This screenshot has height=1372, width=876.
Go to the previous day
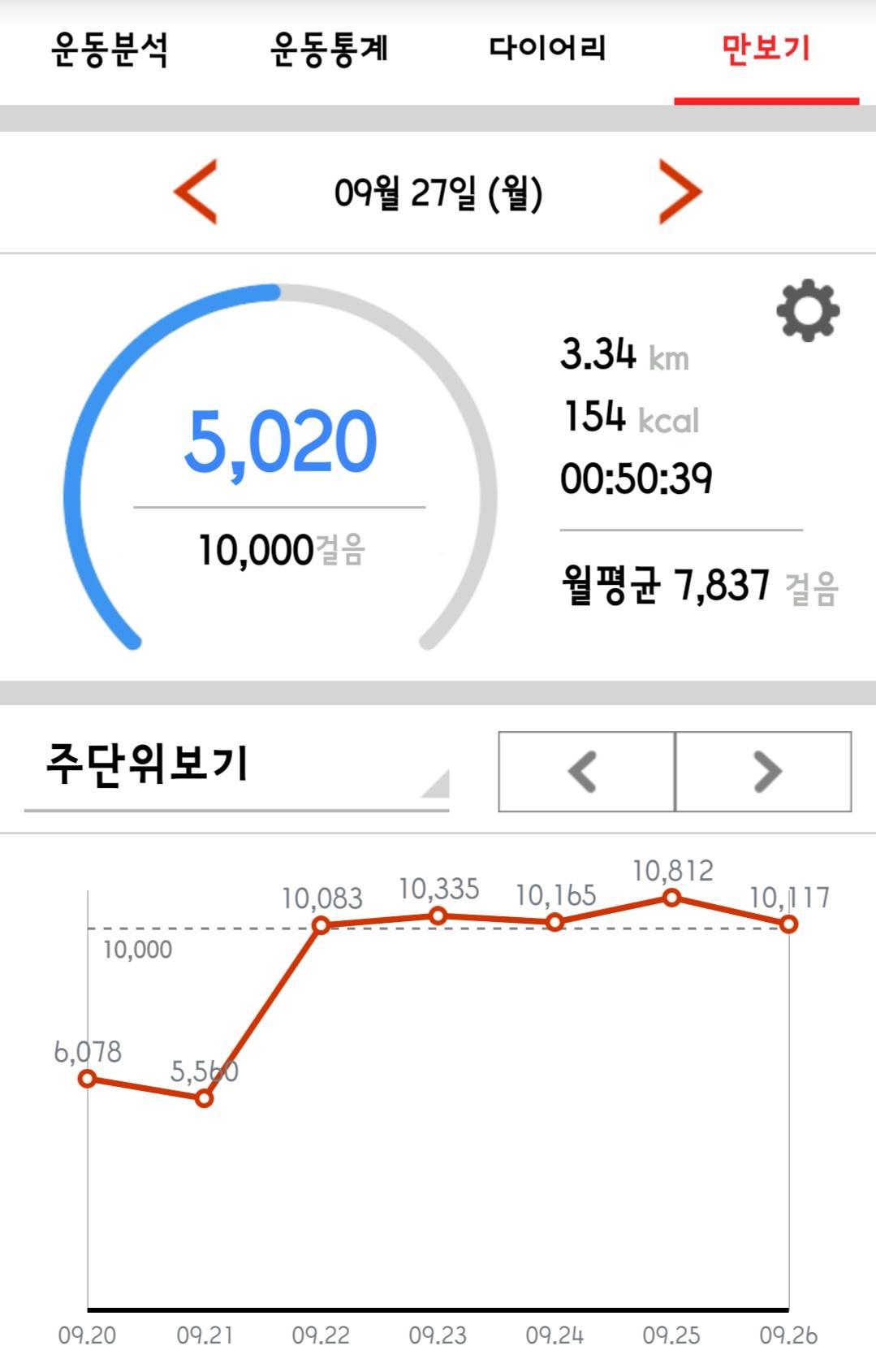[x=196, y=193]
